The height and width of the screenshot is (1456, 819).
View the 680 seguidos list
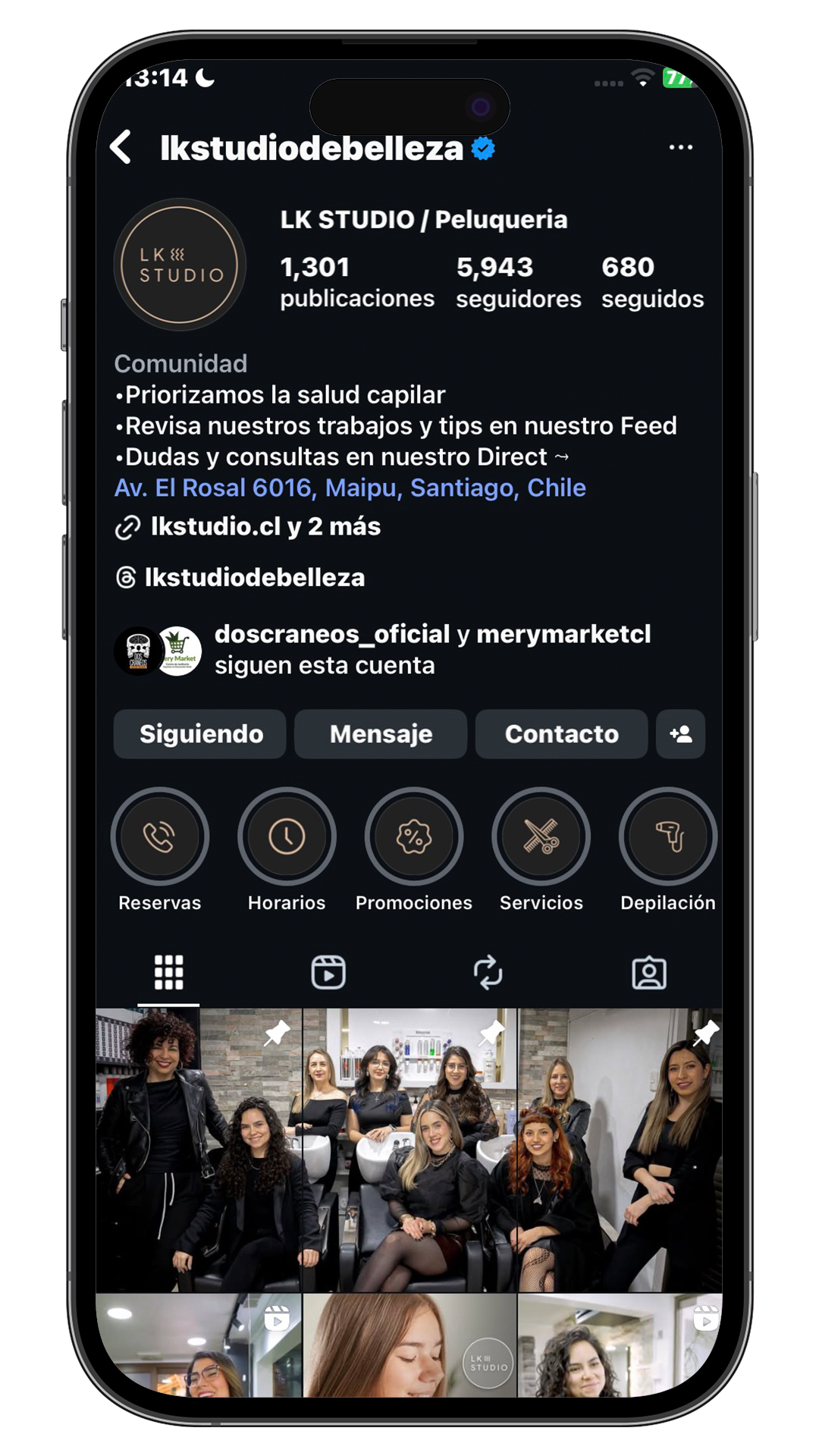click(x=652, y=282)
